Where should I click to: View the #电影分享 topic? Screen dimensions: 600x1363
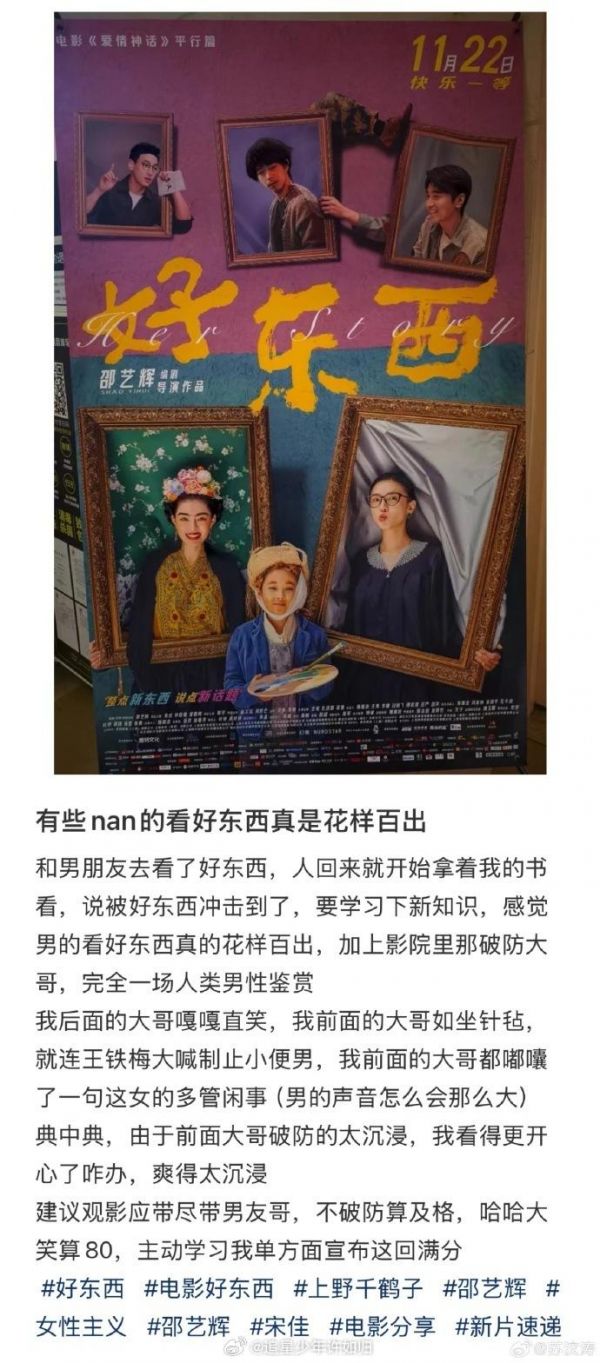tap(383, 1327)
